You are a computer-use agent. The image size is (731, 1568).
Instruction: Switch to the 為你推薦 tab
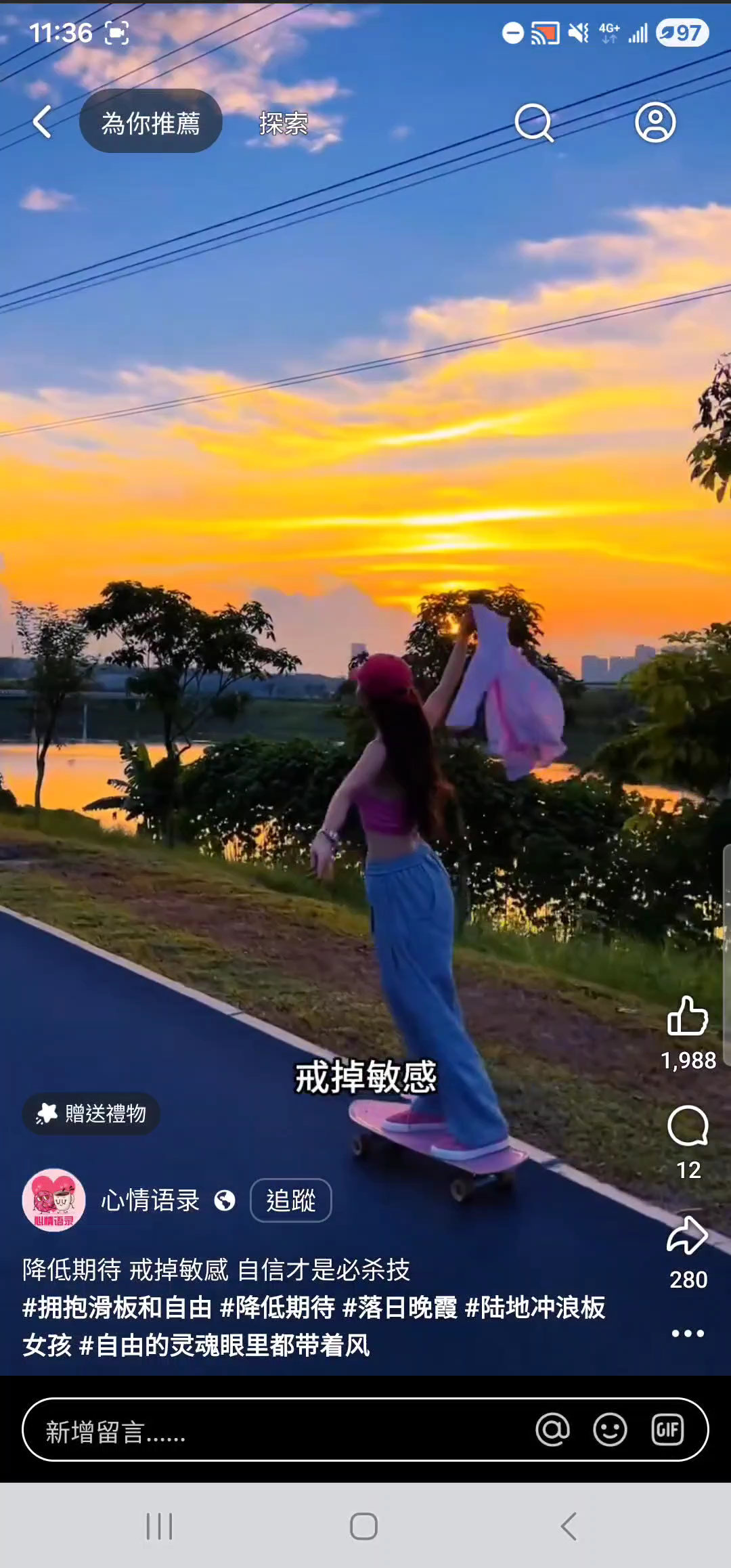150,122
